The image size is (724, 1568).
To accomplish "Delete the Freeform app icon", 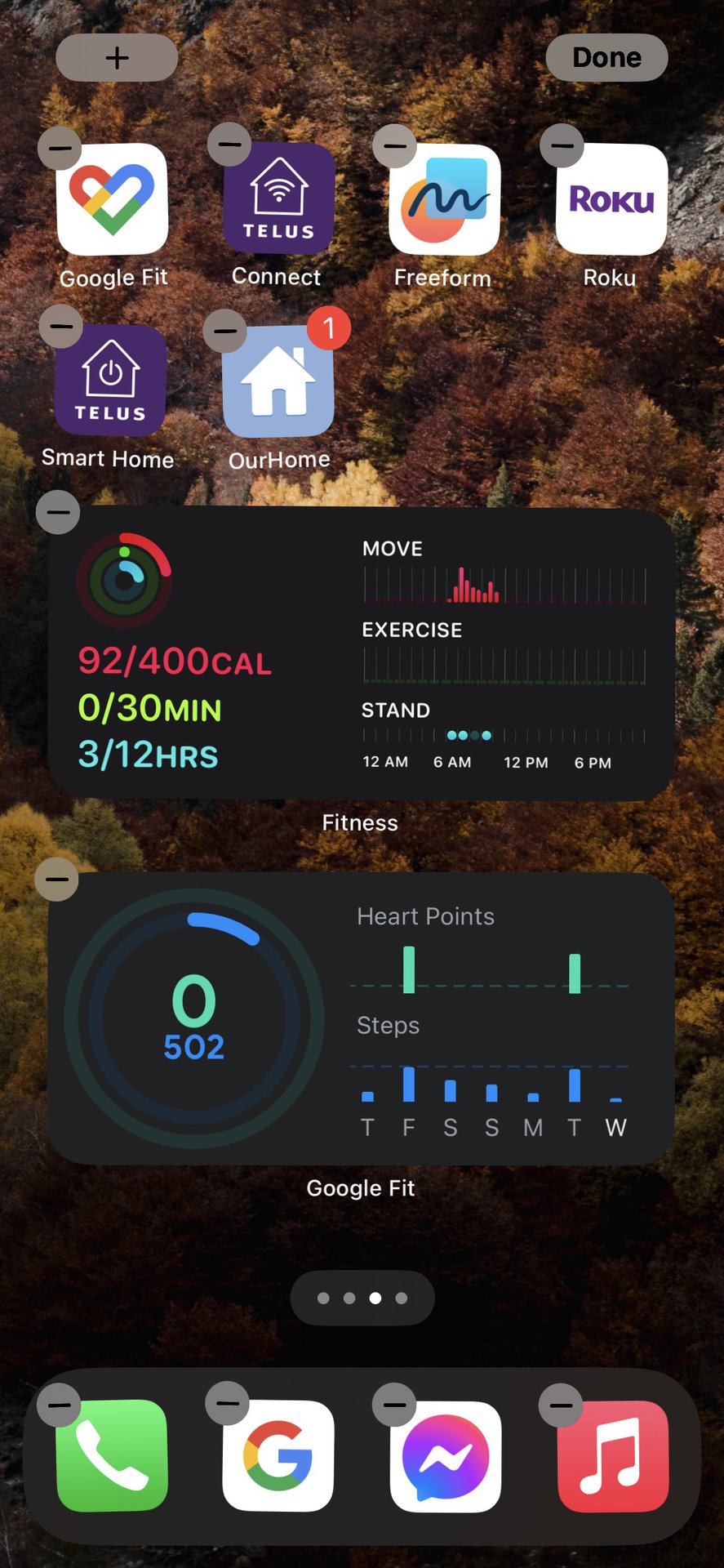I will point(394,146).
